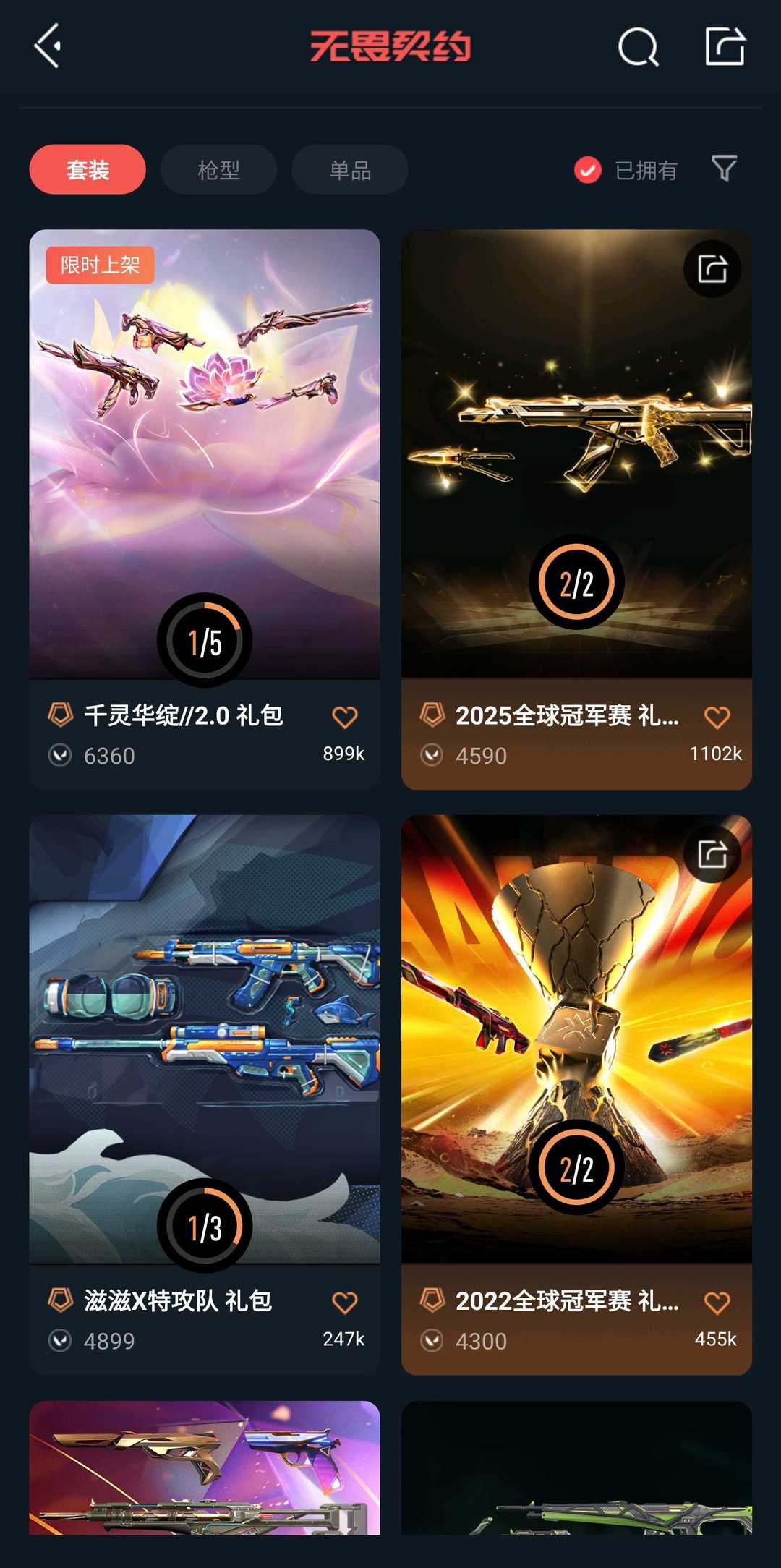Click the collection badge icon beside 千灵华绽//2.0 礼包

(61, 715)
